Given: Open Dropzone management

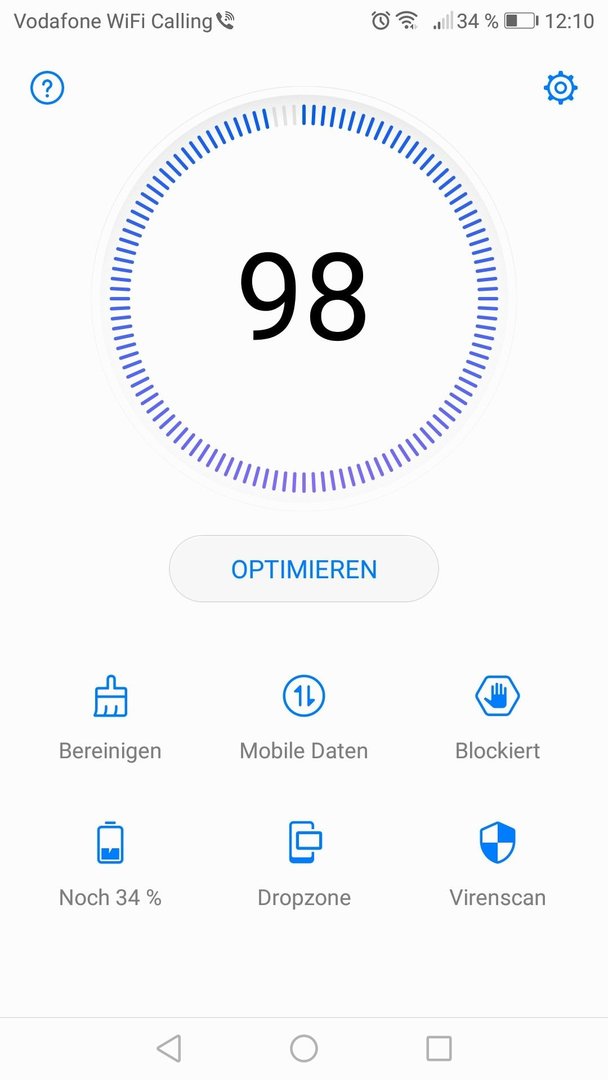Looking at the screenshot, I should pos(304,862).
